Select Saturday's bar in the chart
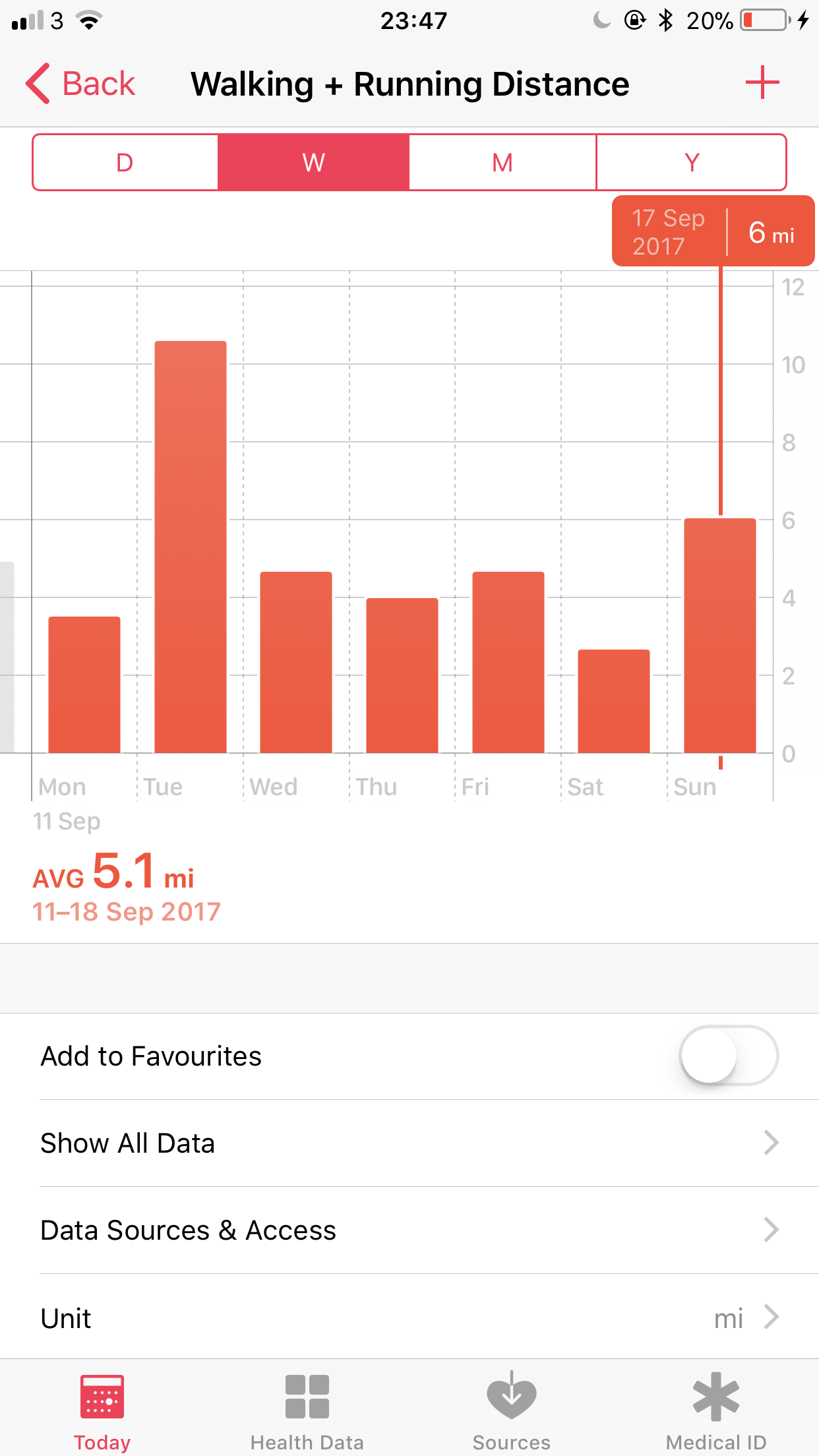Image resolution: width=819 pixels, height=1456 pixels. [614, 701]
